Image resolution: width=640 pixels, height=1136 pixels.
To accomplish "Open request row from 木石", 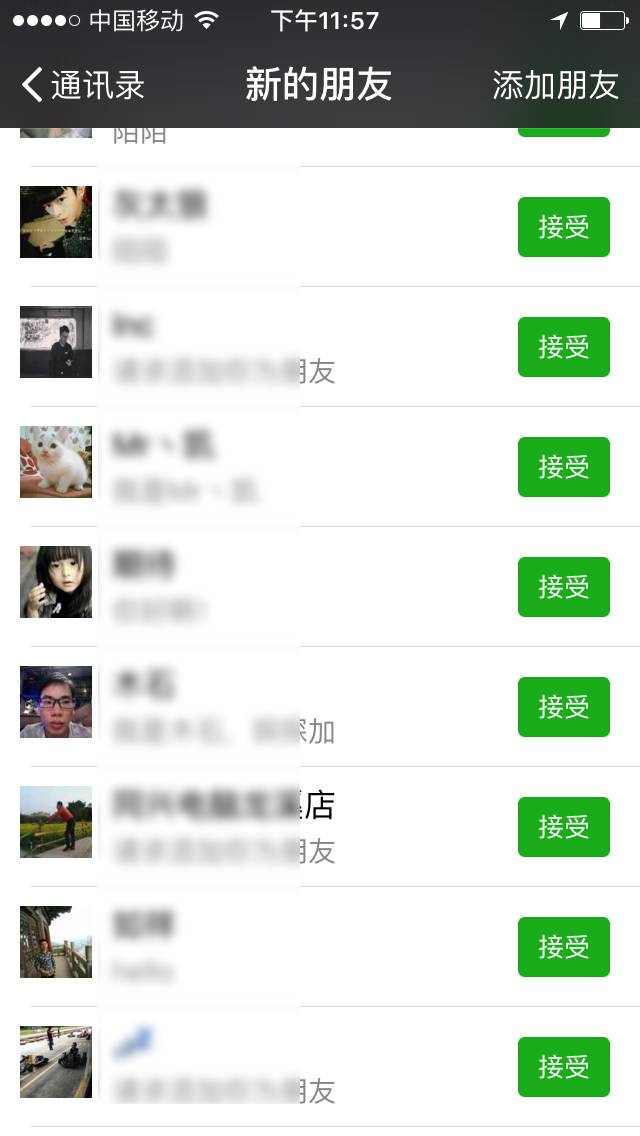I will click(300, 707).
